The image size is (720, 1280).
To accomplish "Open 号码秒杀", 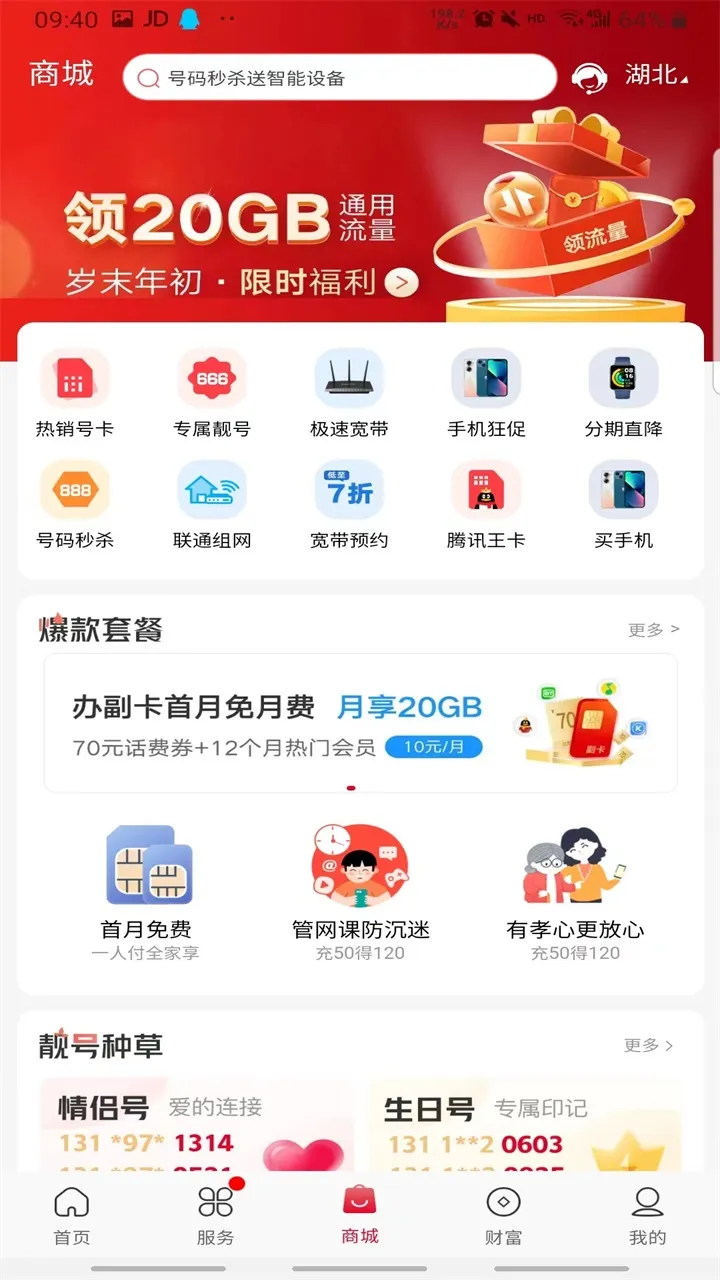I will click(75, 505).
